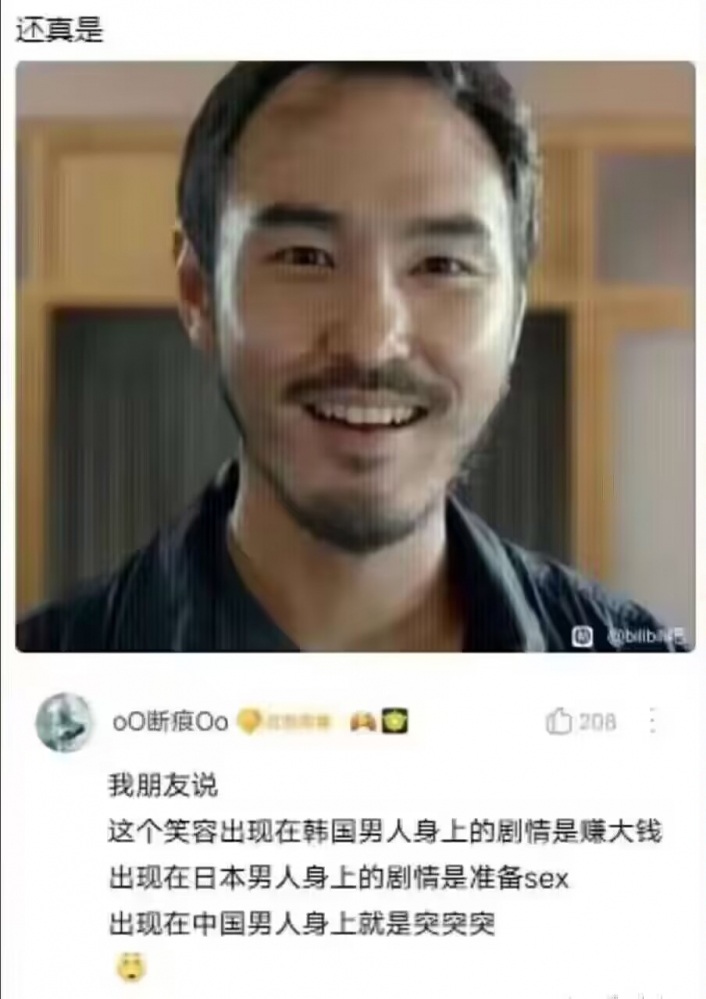
Task: Open the overflow menu on oO断痕Oo's comment
Action: coord(653,721)
